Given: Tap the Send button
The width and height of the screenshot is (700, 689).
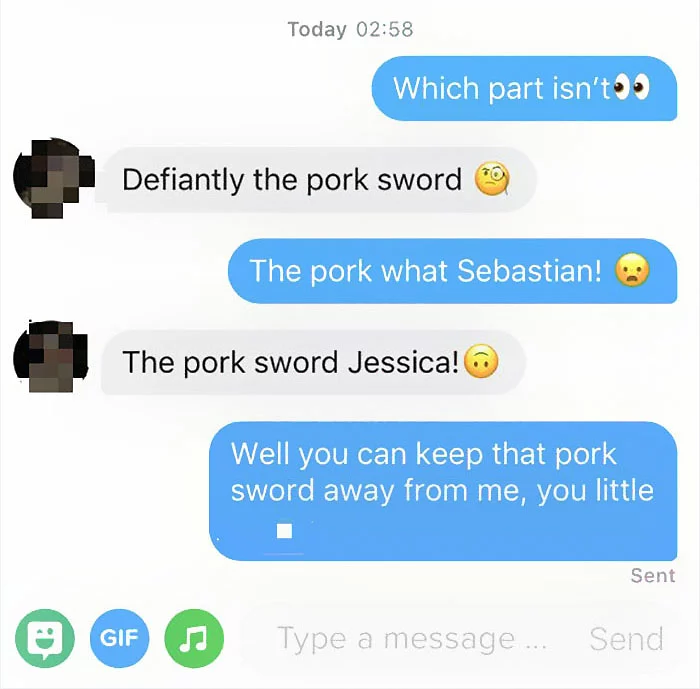Looking at the screenshot, I should (x=626, y=638).
